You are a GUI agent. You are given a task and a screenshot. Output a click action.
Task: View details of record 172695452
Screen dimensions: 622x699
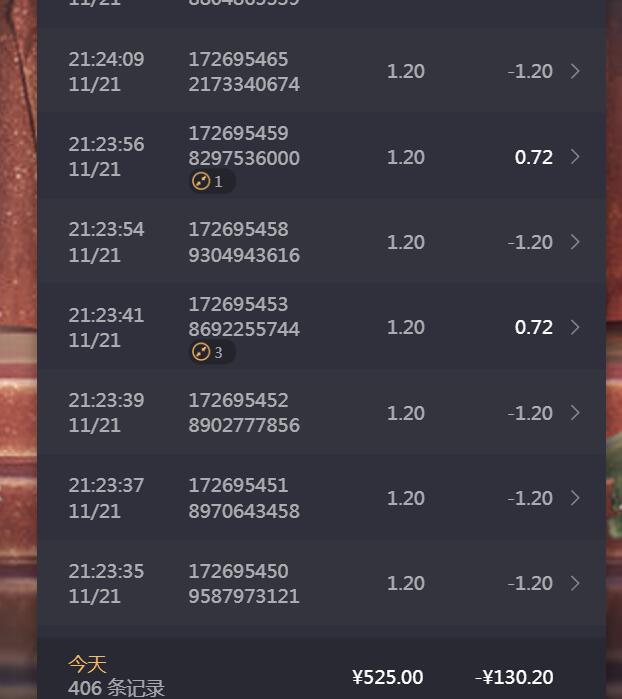pos(575,413)
